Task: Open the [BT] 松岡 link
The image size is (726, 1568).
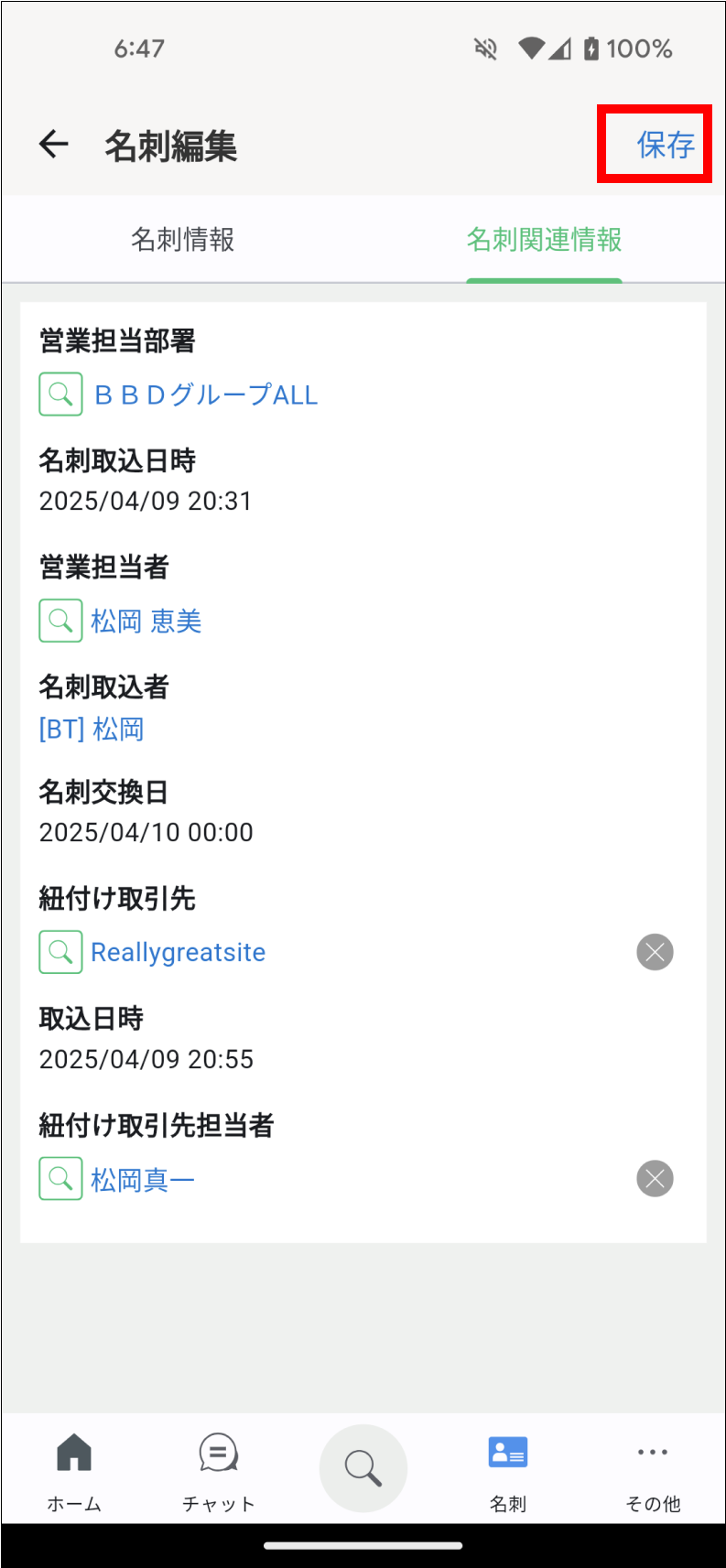Action: (92, 729)
